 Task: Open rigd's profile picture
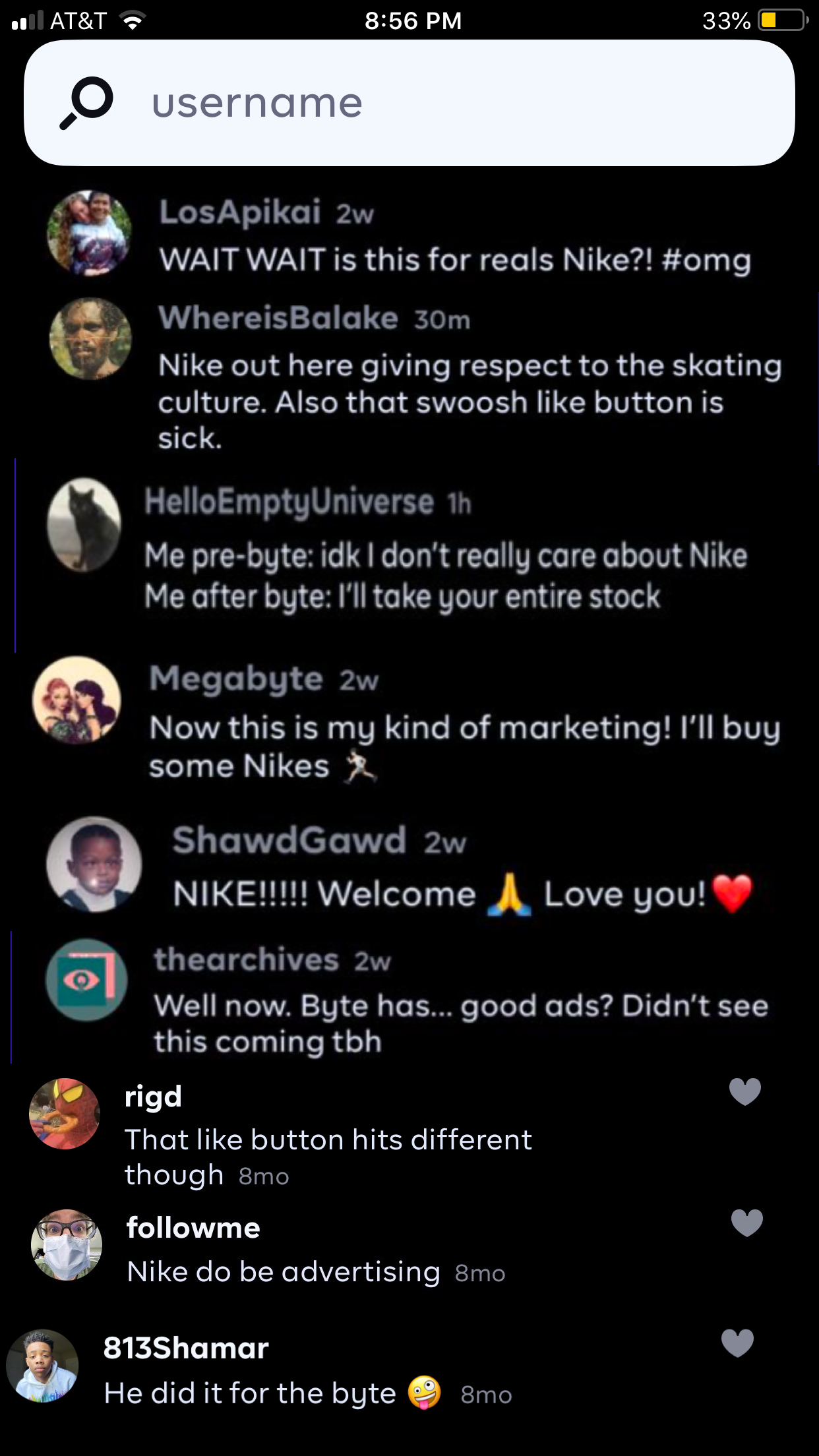tap(65, 1114)
